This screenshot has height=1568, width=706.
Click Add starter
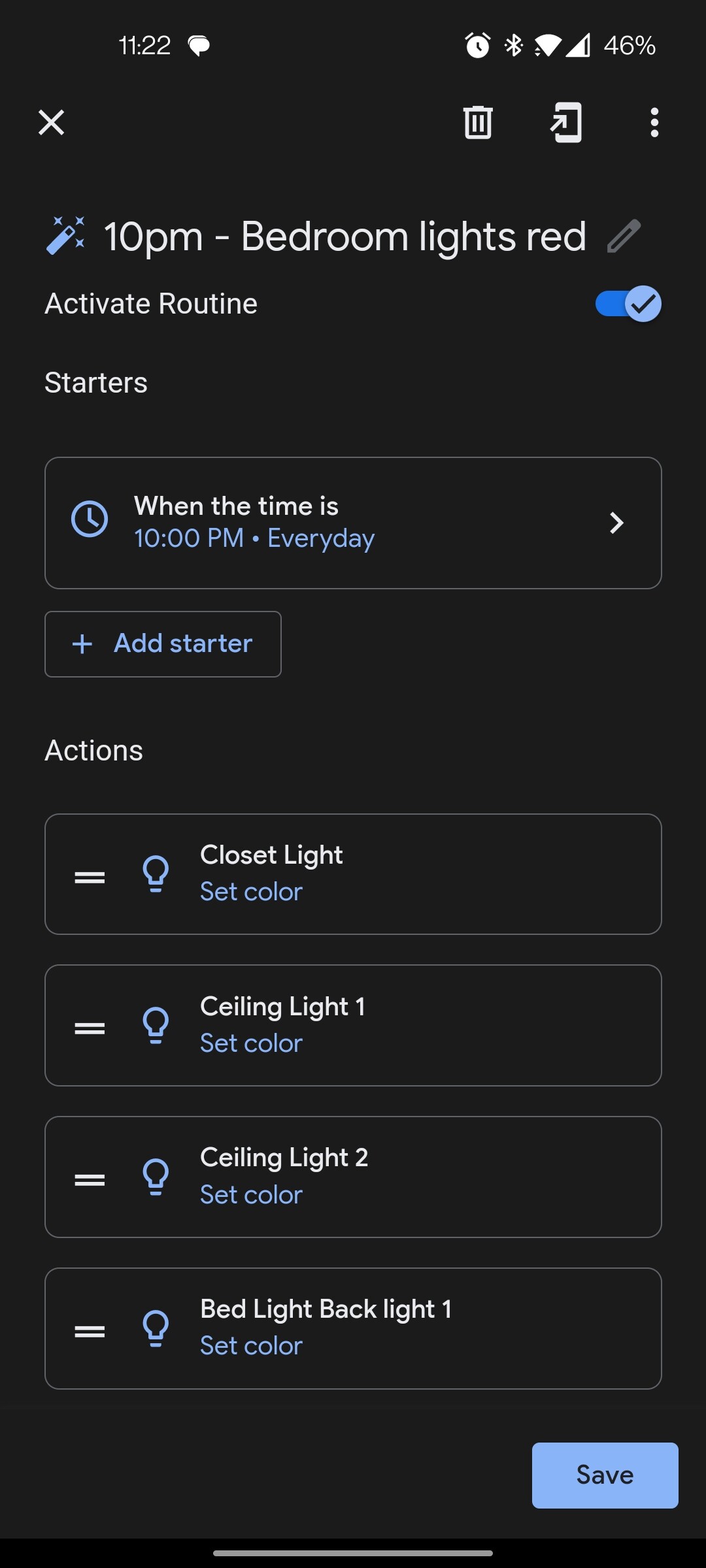162,644
